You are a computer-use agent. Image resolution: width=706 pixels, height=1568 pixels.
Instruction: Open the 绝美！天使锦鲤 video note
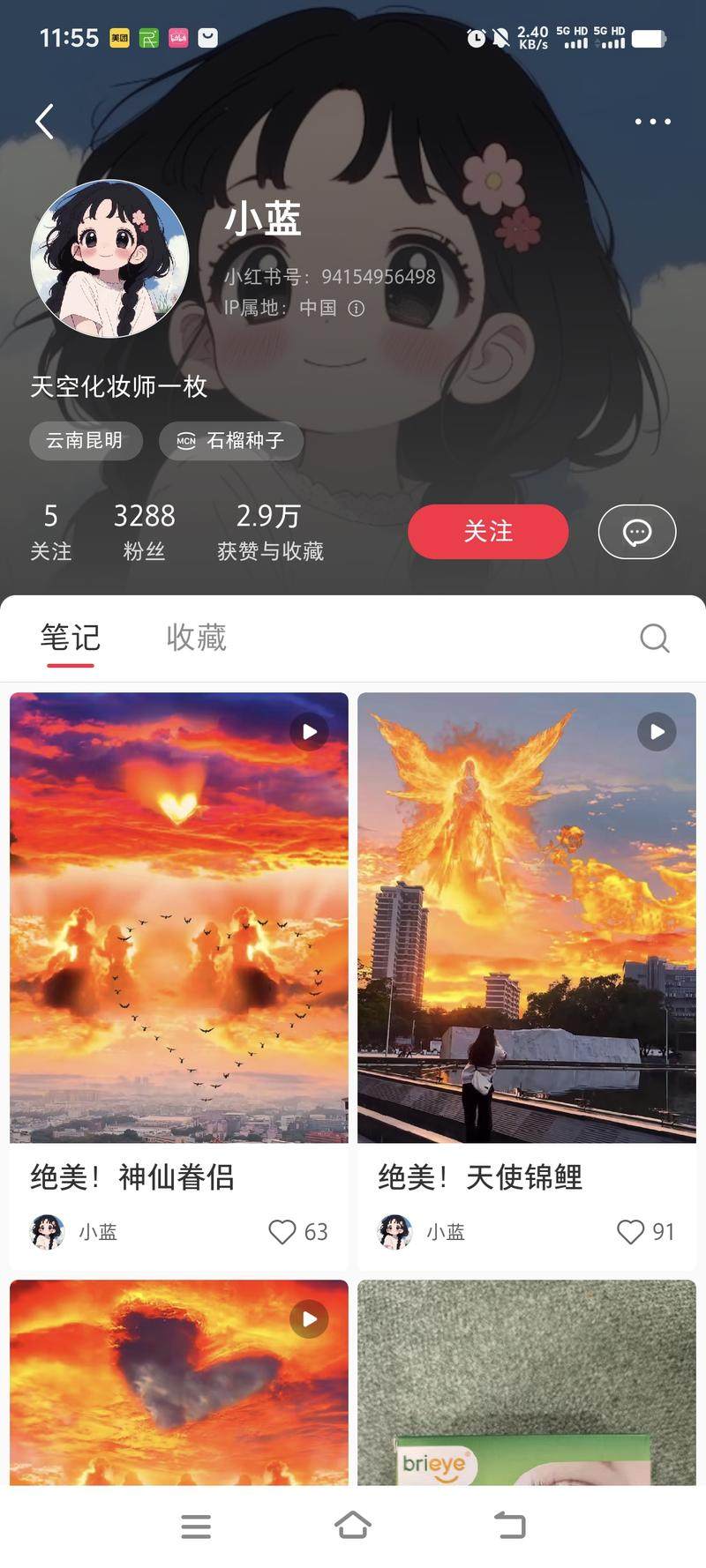click(527, 917)
